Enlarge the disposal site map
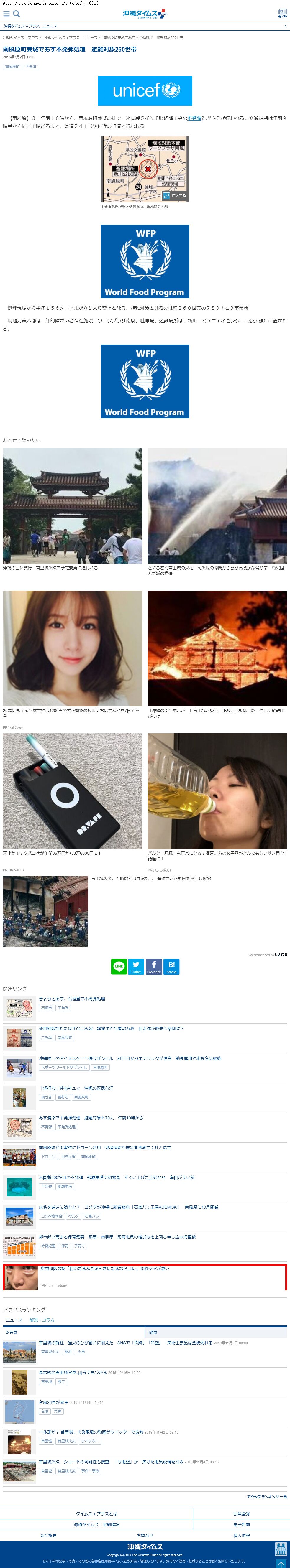The width and height of the screenshot is (290, 1568). click(175, 195)
